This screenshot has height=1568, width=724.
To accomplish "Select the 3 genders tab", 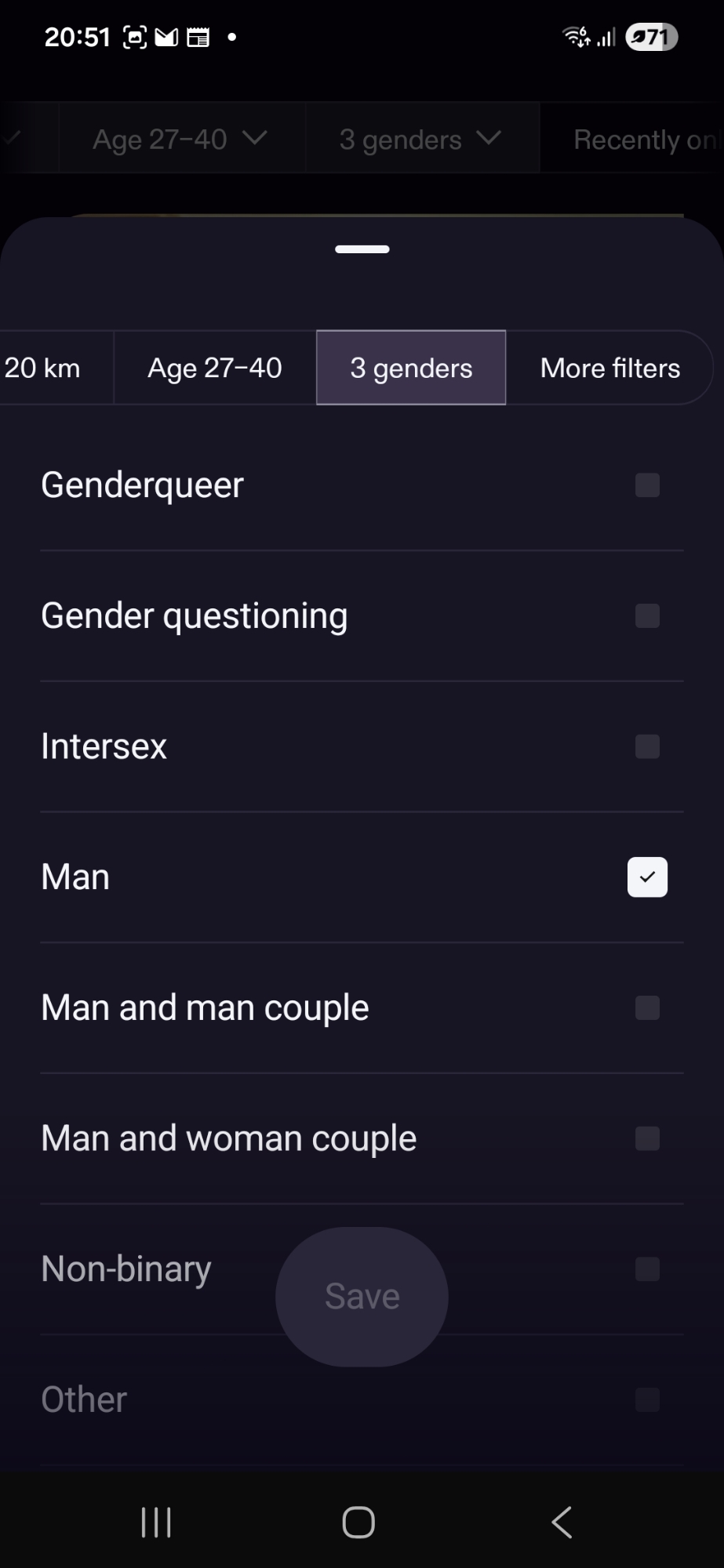I will (x=411, y=368).
